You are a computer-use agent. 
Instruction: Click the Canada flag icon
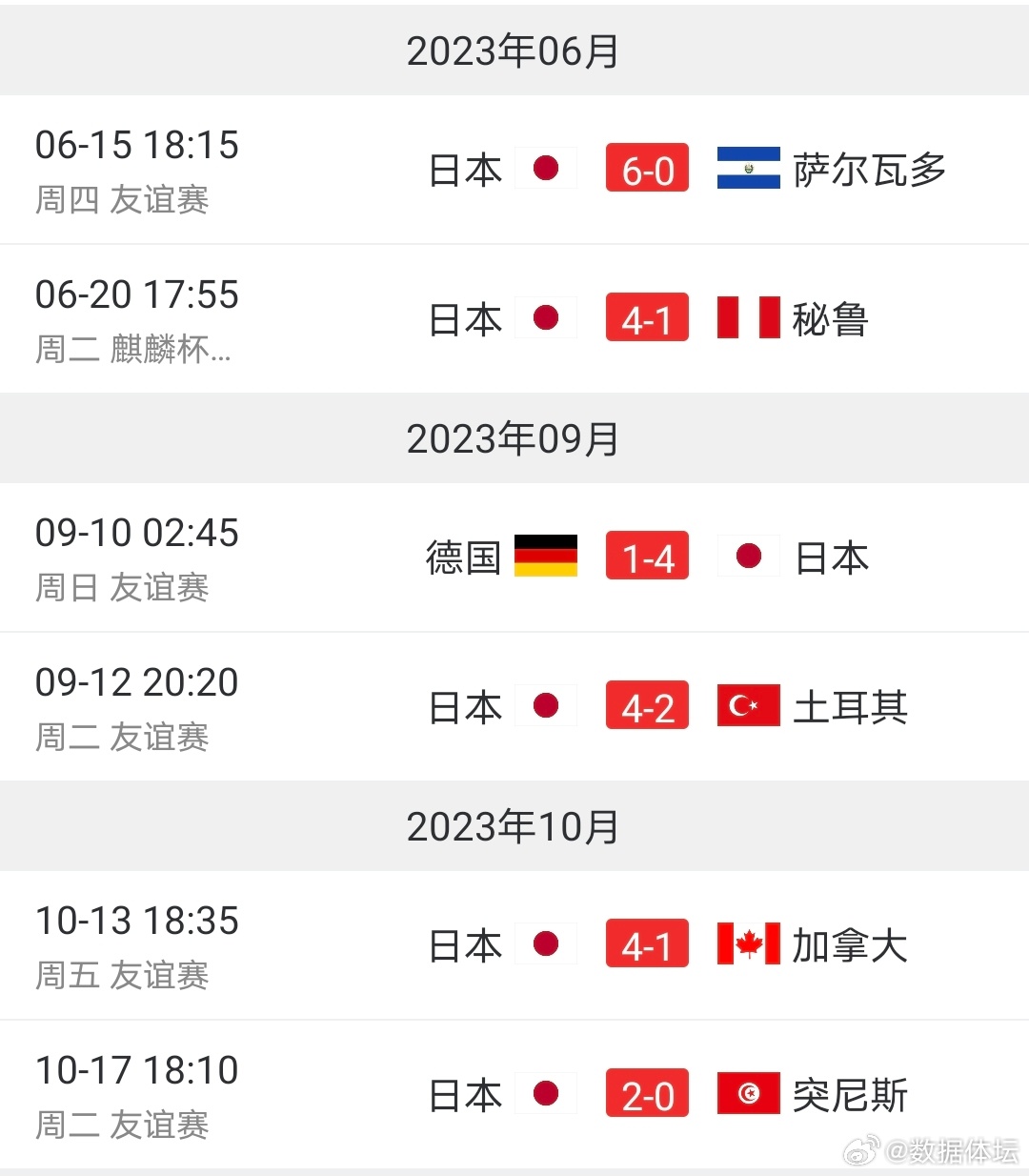click(x=749, y=944)
